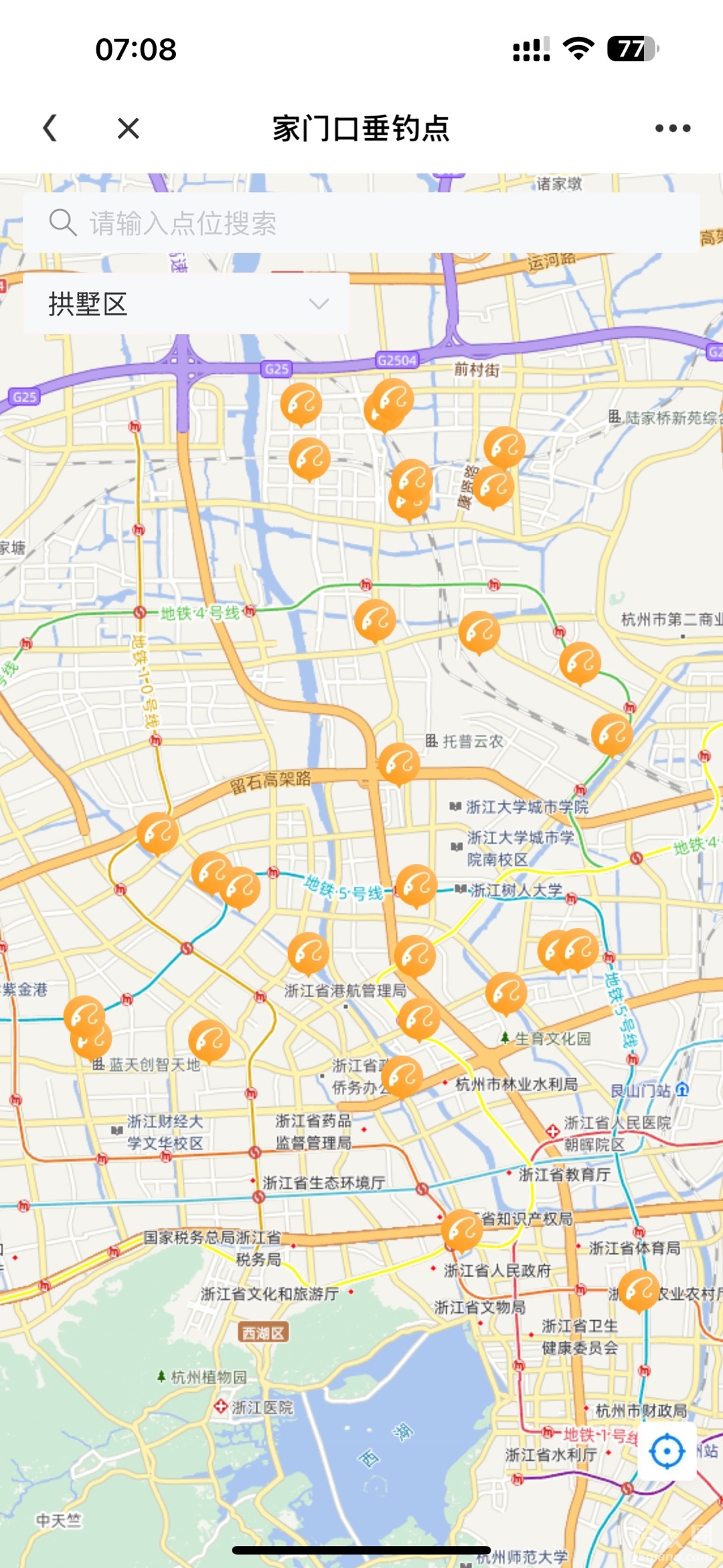This screenshot has height=1568, width=723.
Task: Select fishing marker on 留石高架路
Action: 399,763
